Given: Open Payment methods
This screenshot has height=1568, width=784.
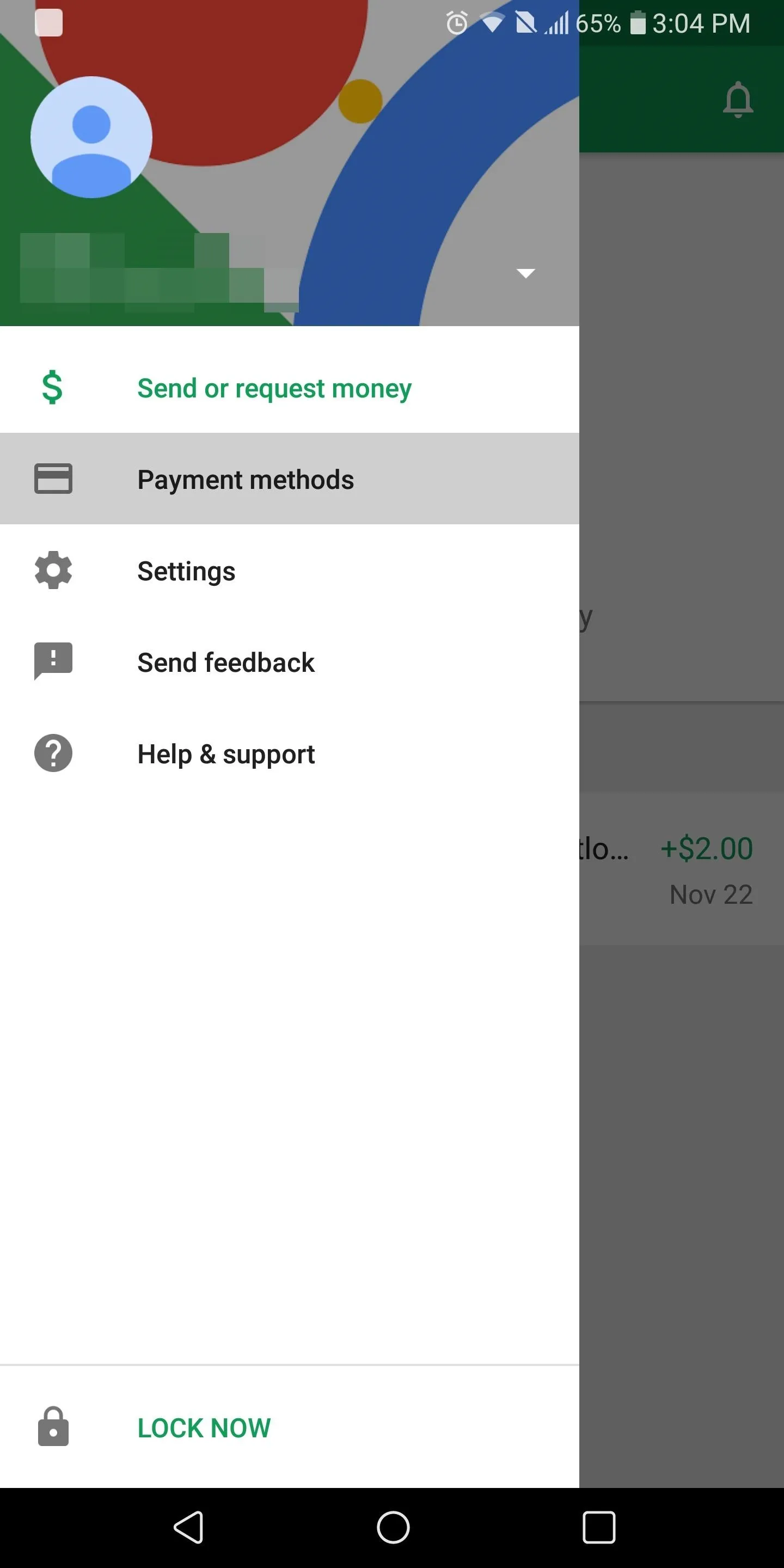Looking at the screenshot, I should click(289, 479).
